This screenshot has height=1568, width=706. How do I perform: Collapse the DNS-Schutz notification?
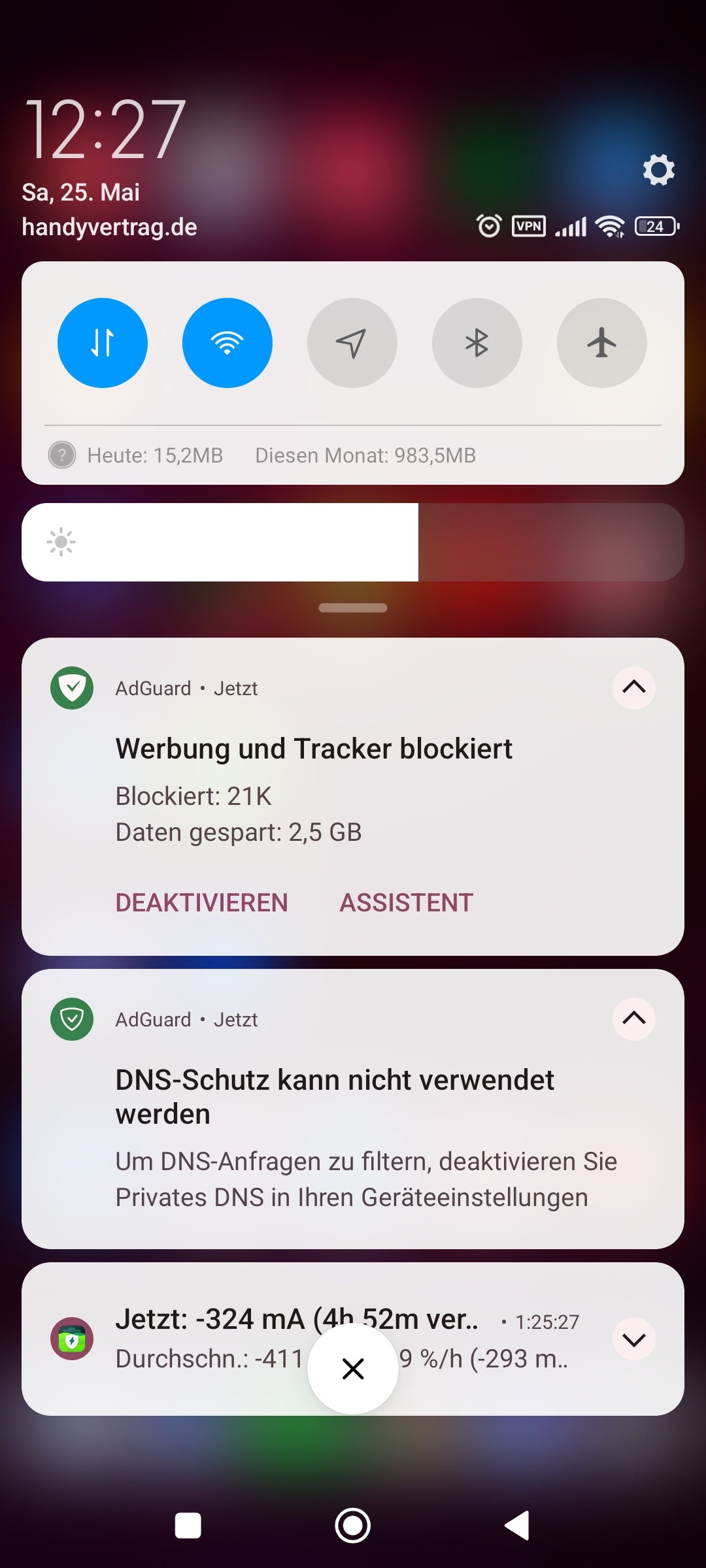click(x=634, y=1019)
